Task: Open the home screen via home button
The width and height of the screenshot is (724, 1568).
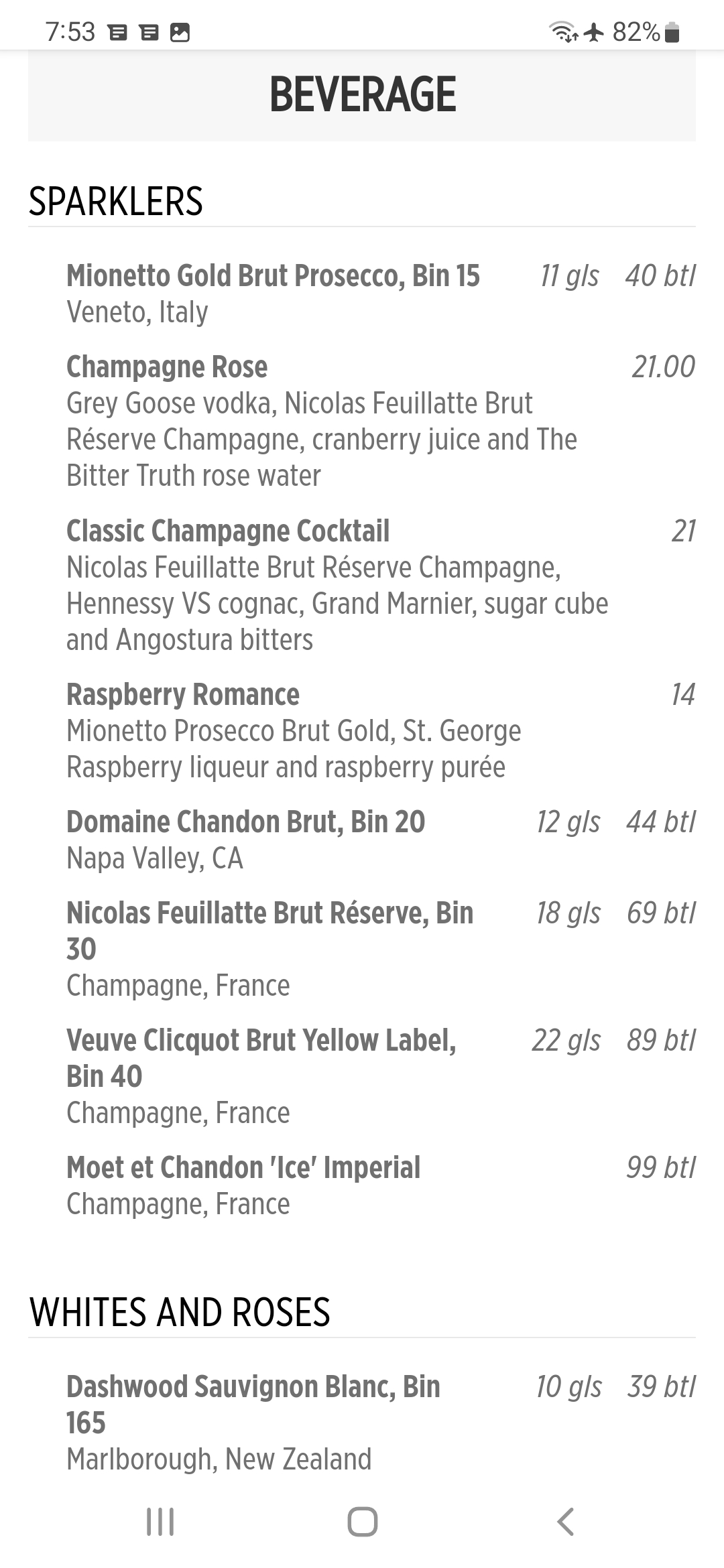Action: tap(362, 1521)
